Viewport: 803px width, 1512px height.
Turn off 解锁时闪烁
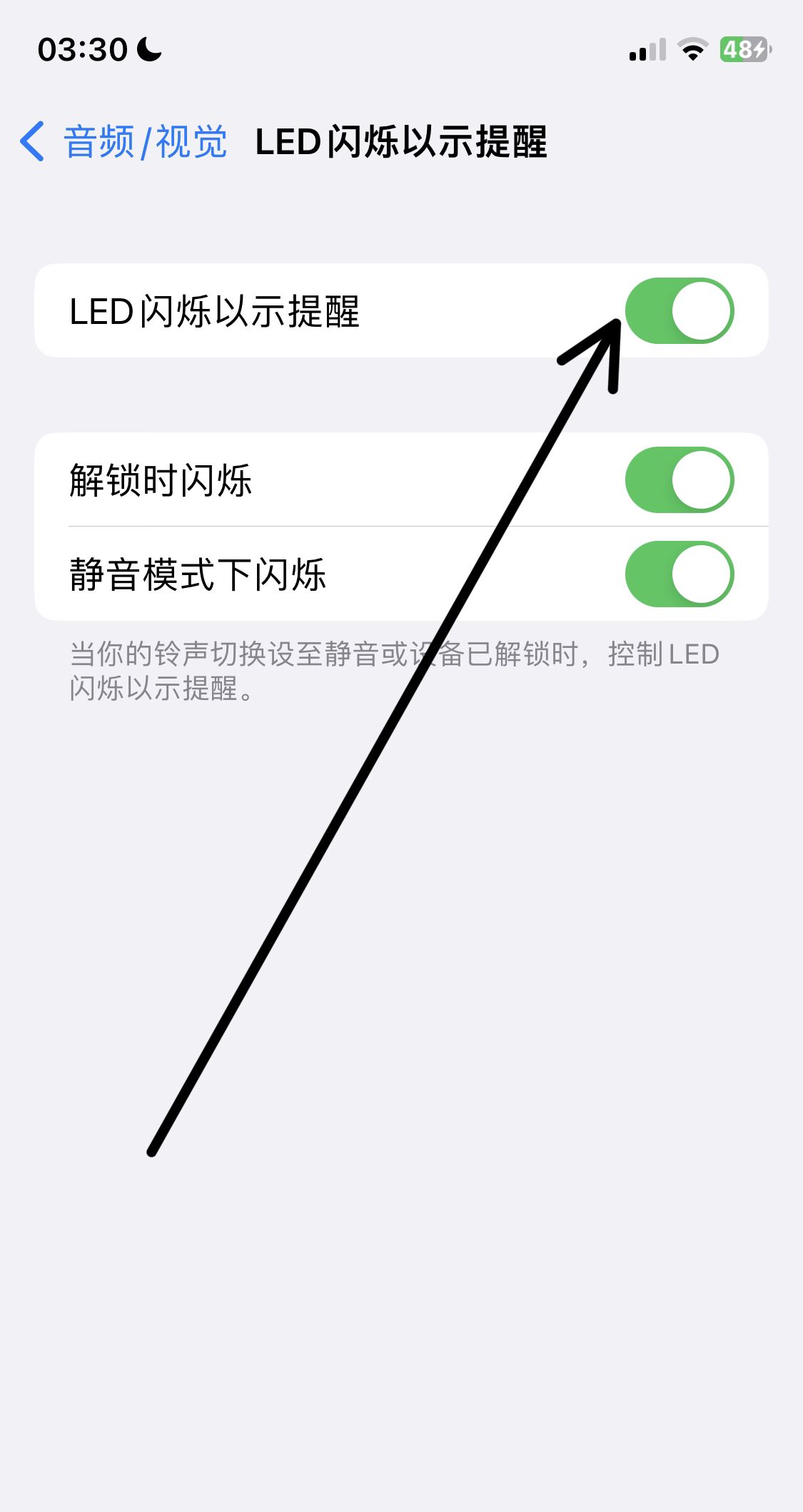point(680,480)
